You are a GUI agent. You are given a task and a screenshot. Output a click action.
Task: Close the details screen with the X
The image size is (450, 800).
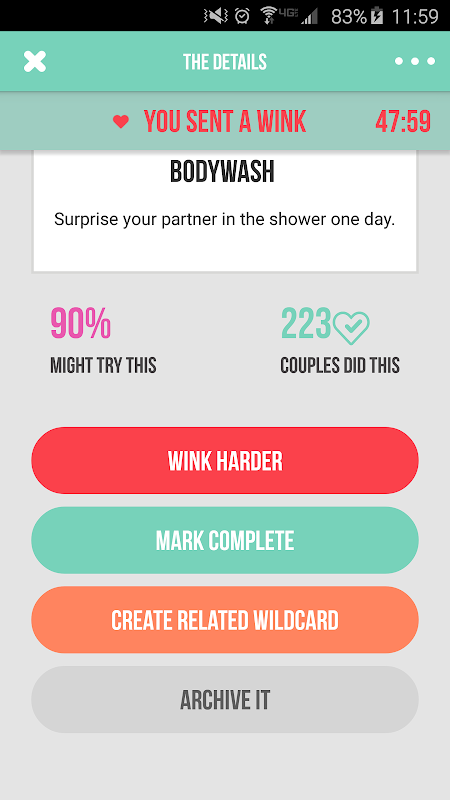click(35, 62)
